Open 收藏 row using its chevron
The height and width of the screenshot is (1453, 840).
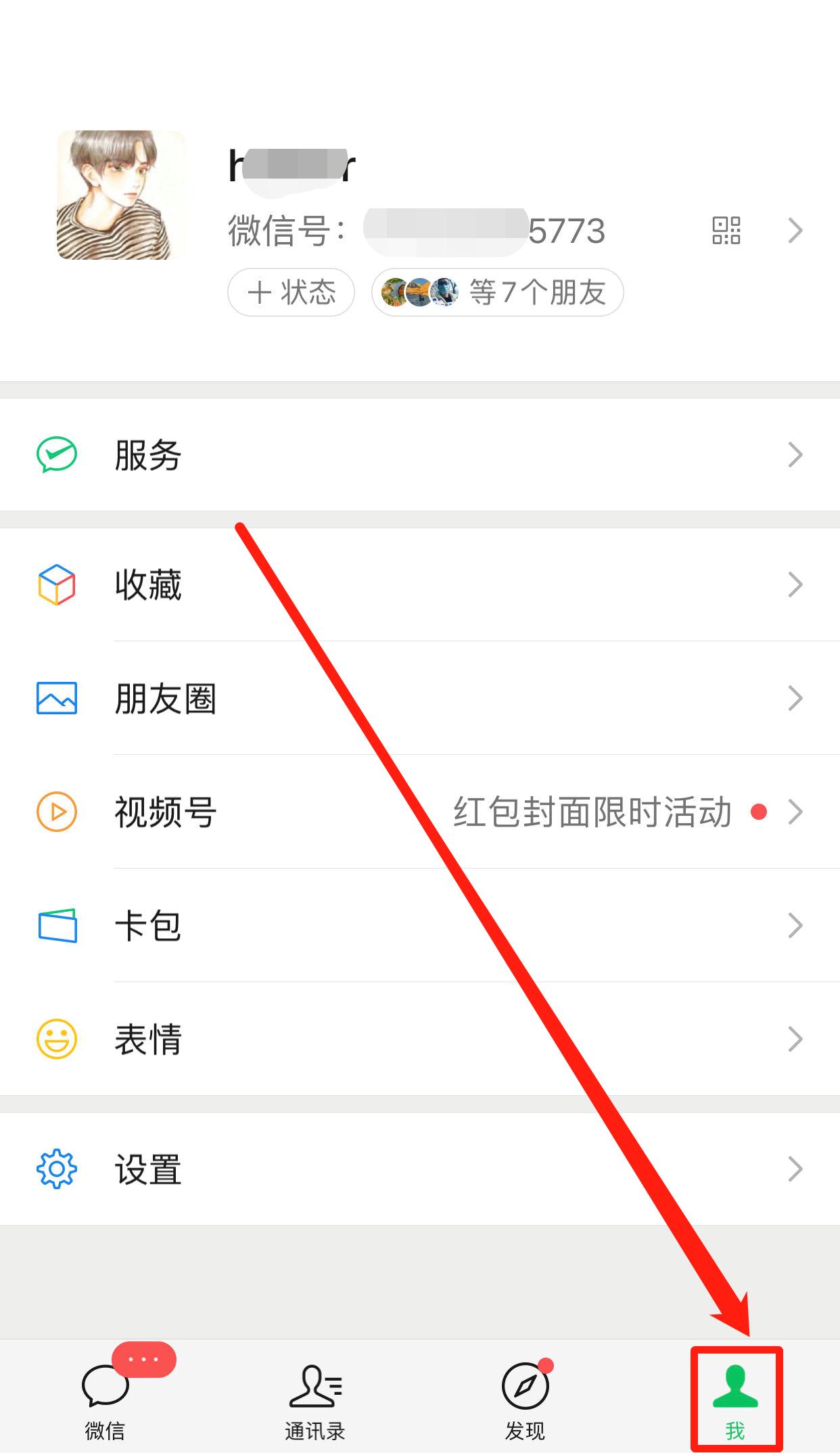795,586
